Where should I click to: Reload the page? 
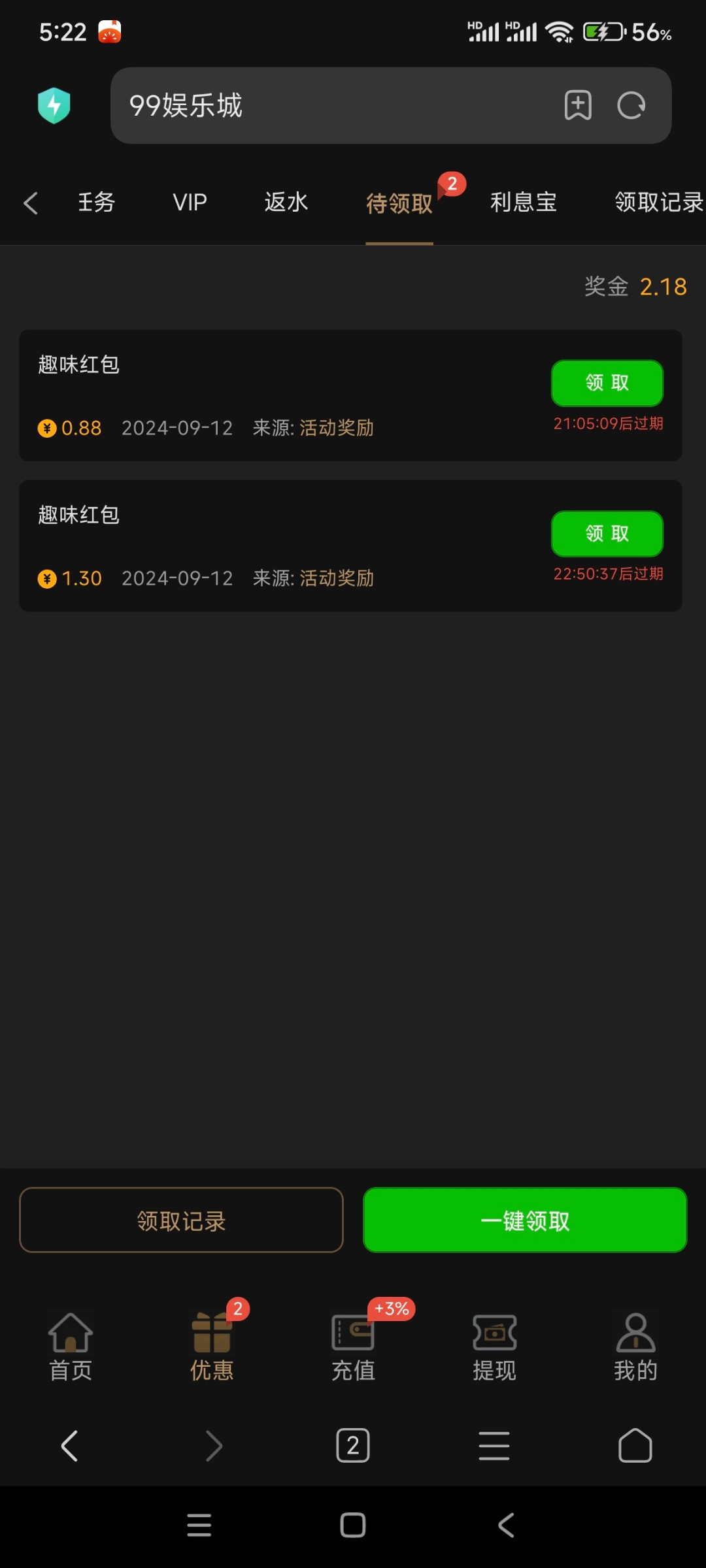point(631,105)
